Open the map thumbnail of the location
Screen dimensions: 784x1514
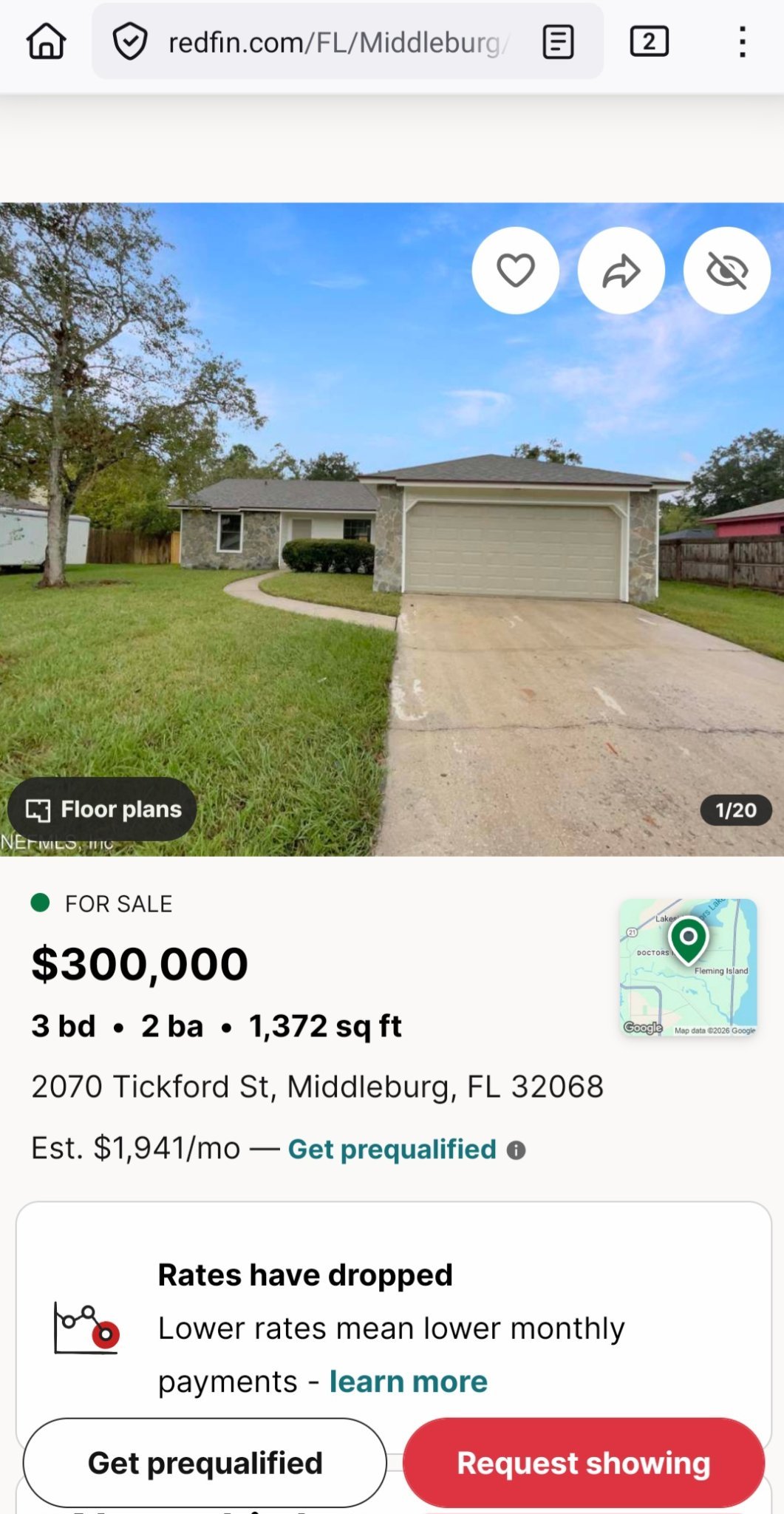pyautogui.click(x=688, y=967)
